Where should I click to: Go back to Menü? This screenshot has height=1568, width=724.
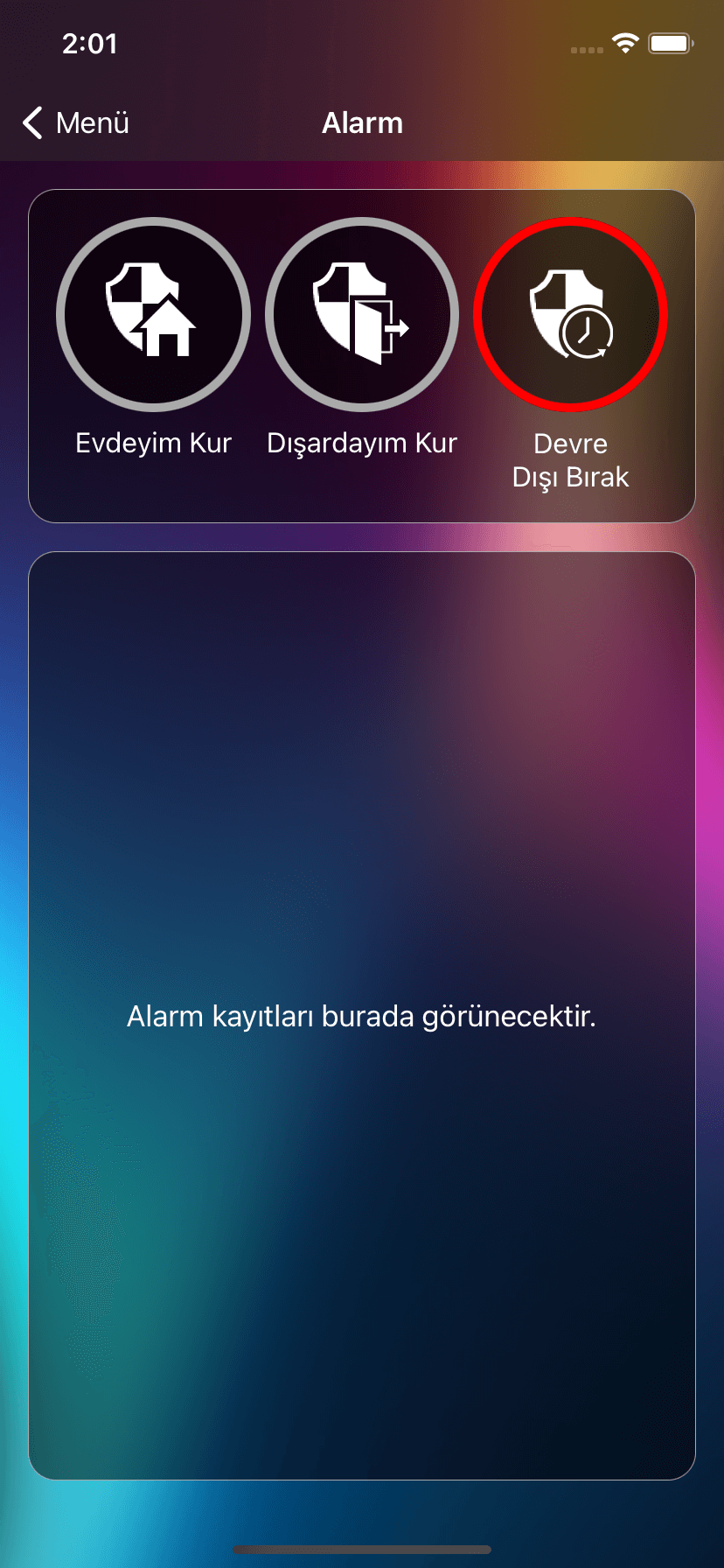tap(76, 123)
